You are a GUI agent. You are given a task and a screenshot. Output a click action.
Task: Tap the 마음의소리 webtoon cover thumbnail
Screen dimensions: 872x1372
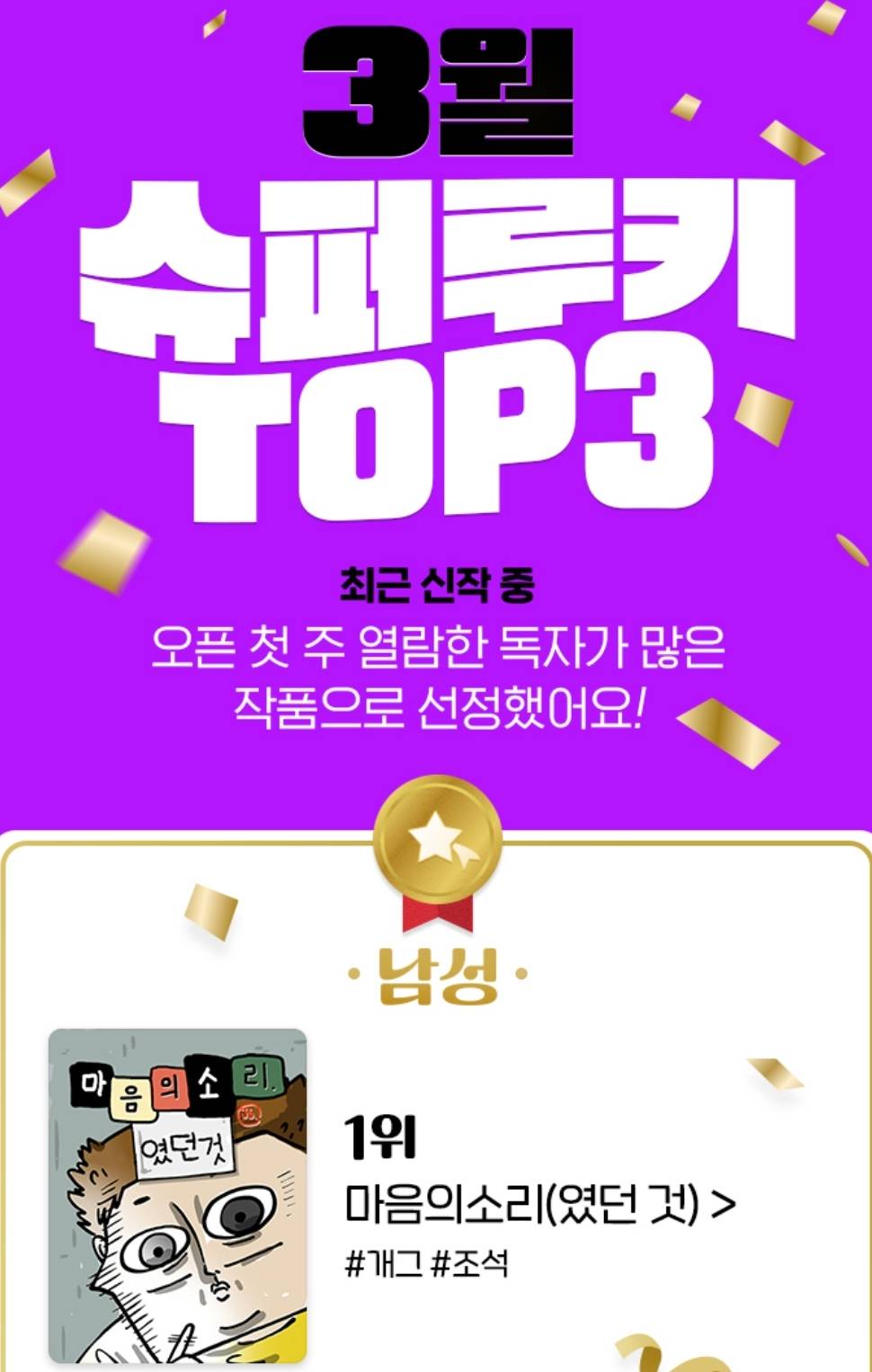[x=178, y=1196]
